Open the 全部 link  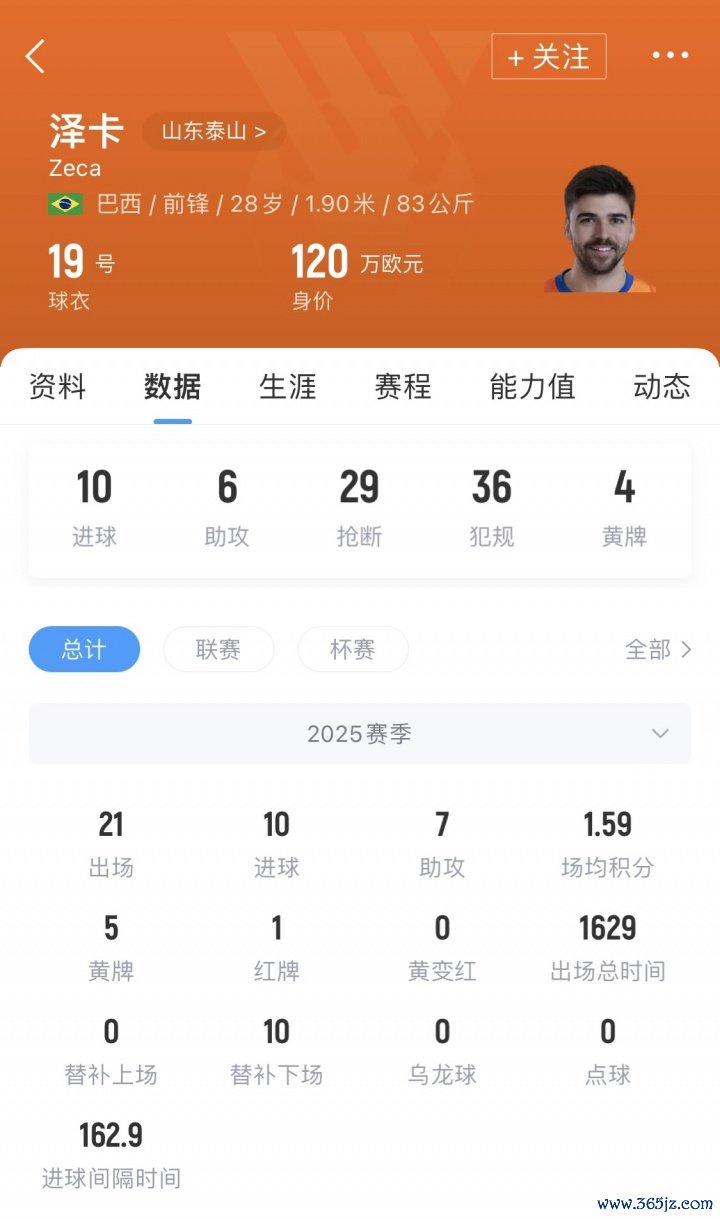point(657,649)
